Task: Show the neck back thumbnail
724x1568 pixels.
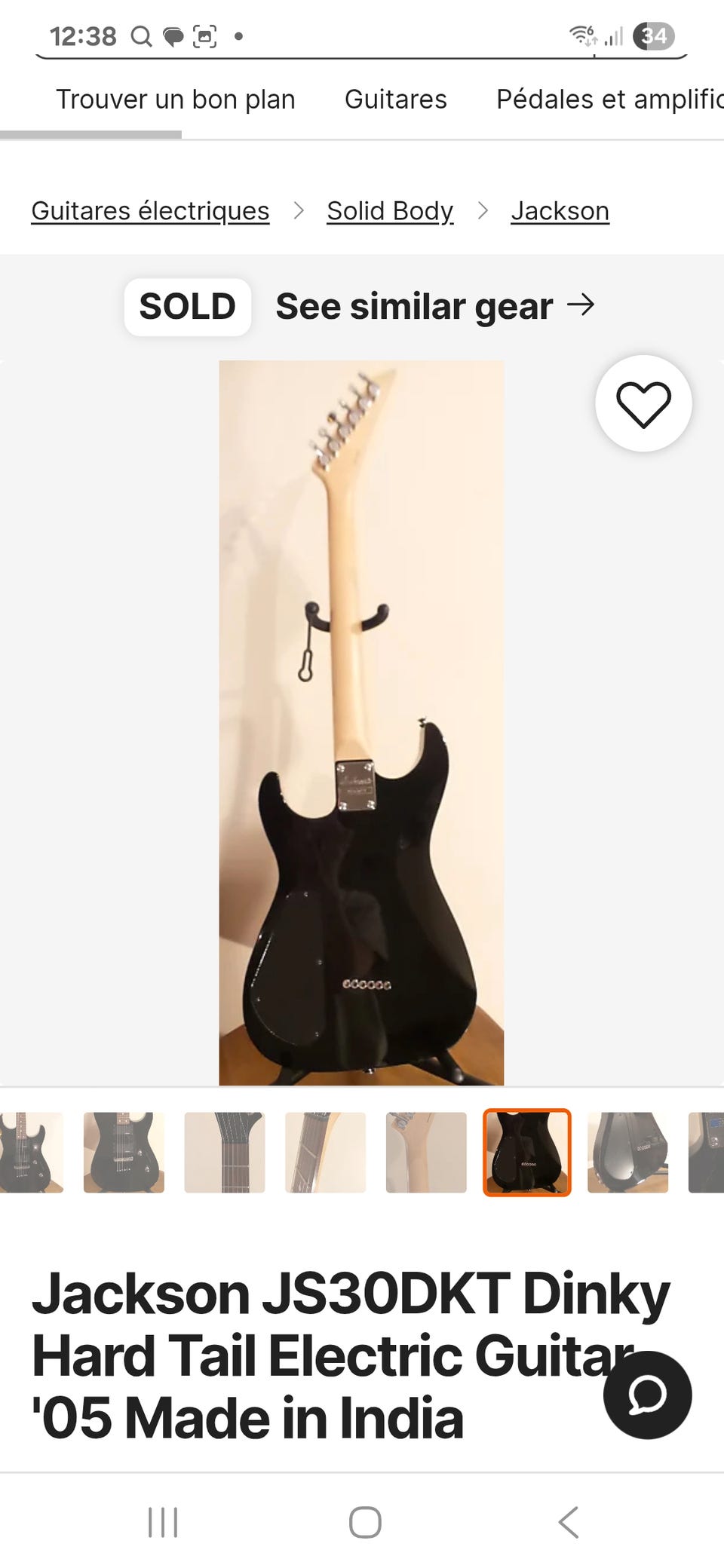Action: point(426,1152)
